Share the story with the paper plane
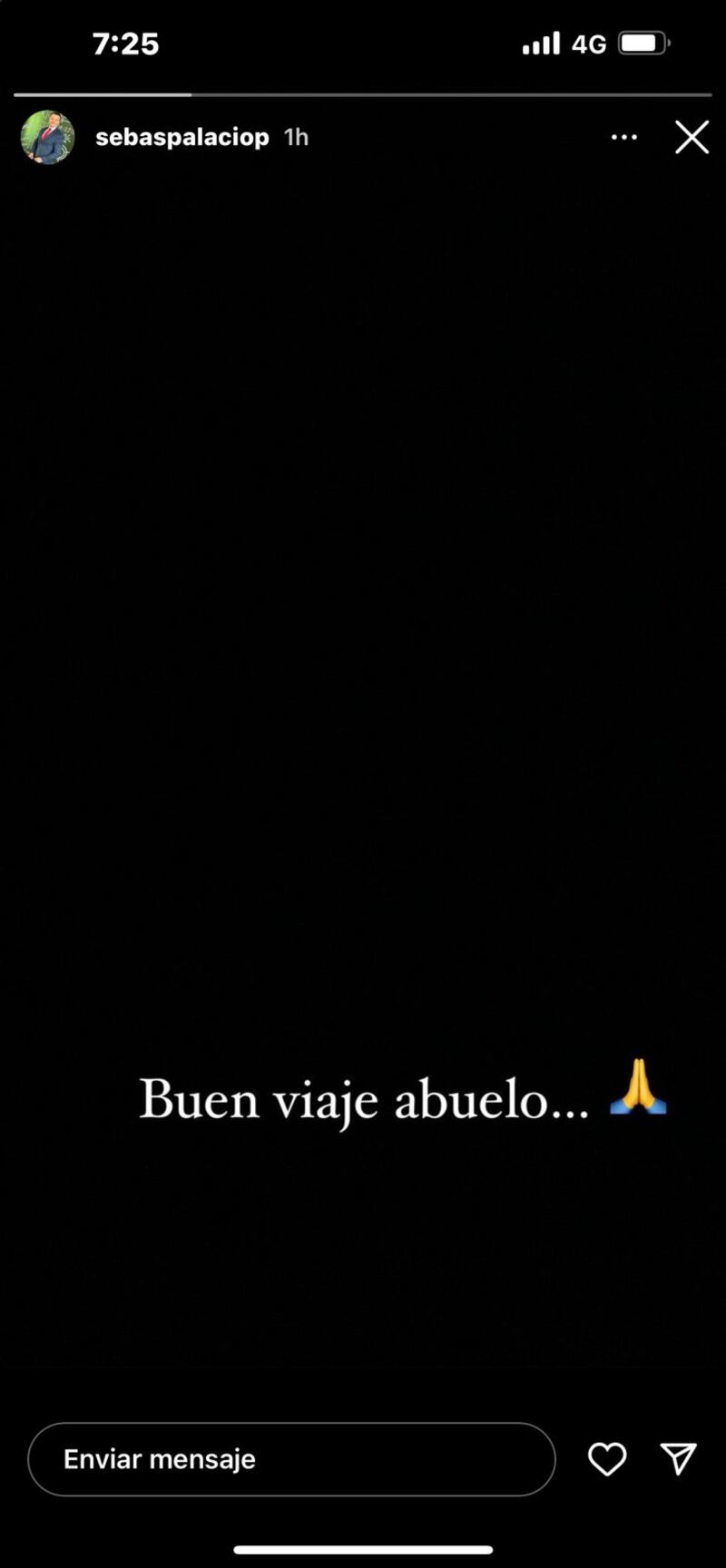Viewport: 726px width, 1568px height. pos(679,1458)
